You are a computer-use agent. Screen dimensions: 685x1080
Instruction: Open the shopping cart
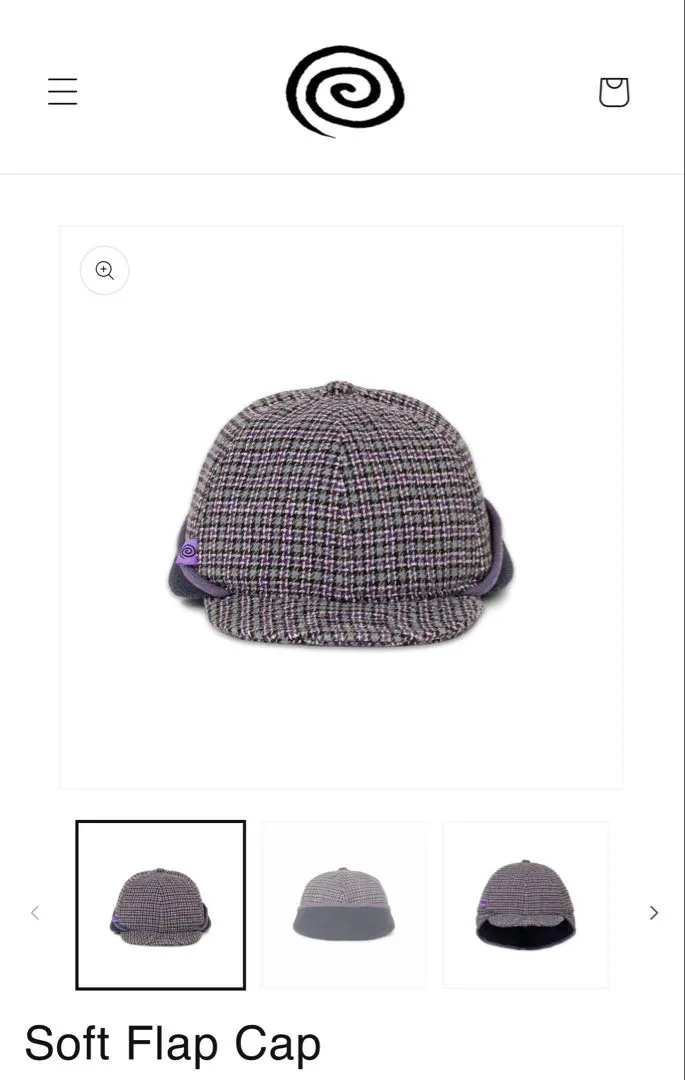click(x=613, y=92)
